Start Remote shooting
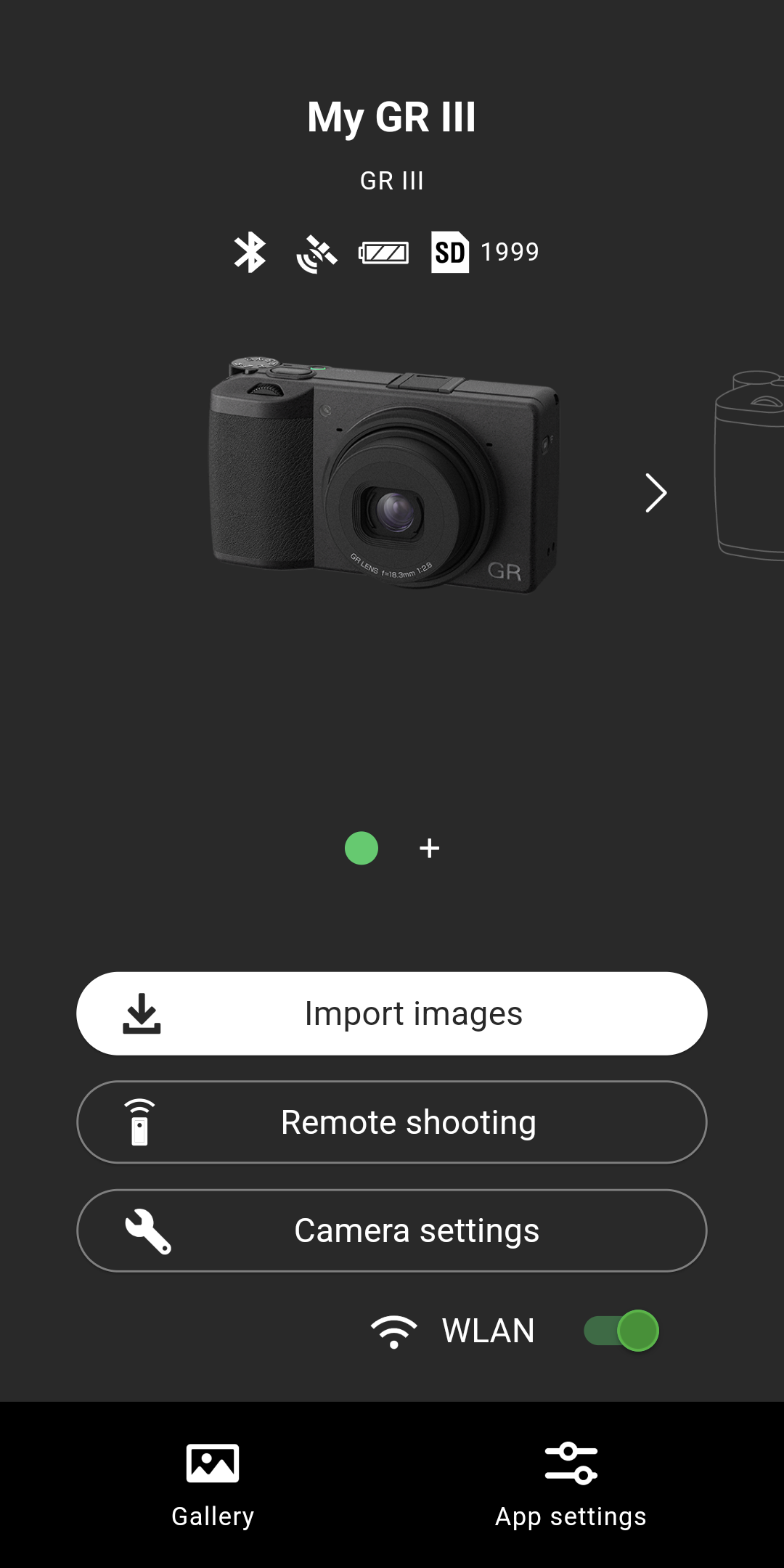The height and width of the screenshot is (1568, 784). click(392, 1122)
